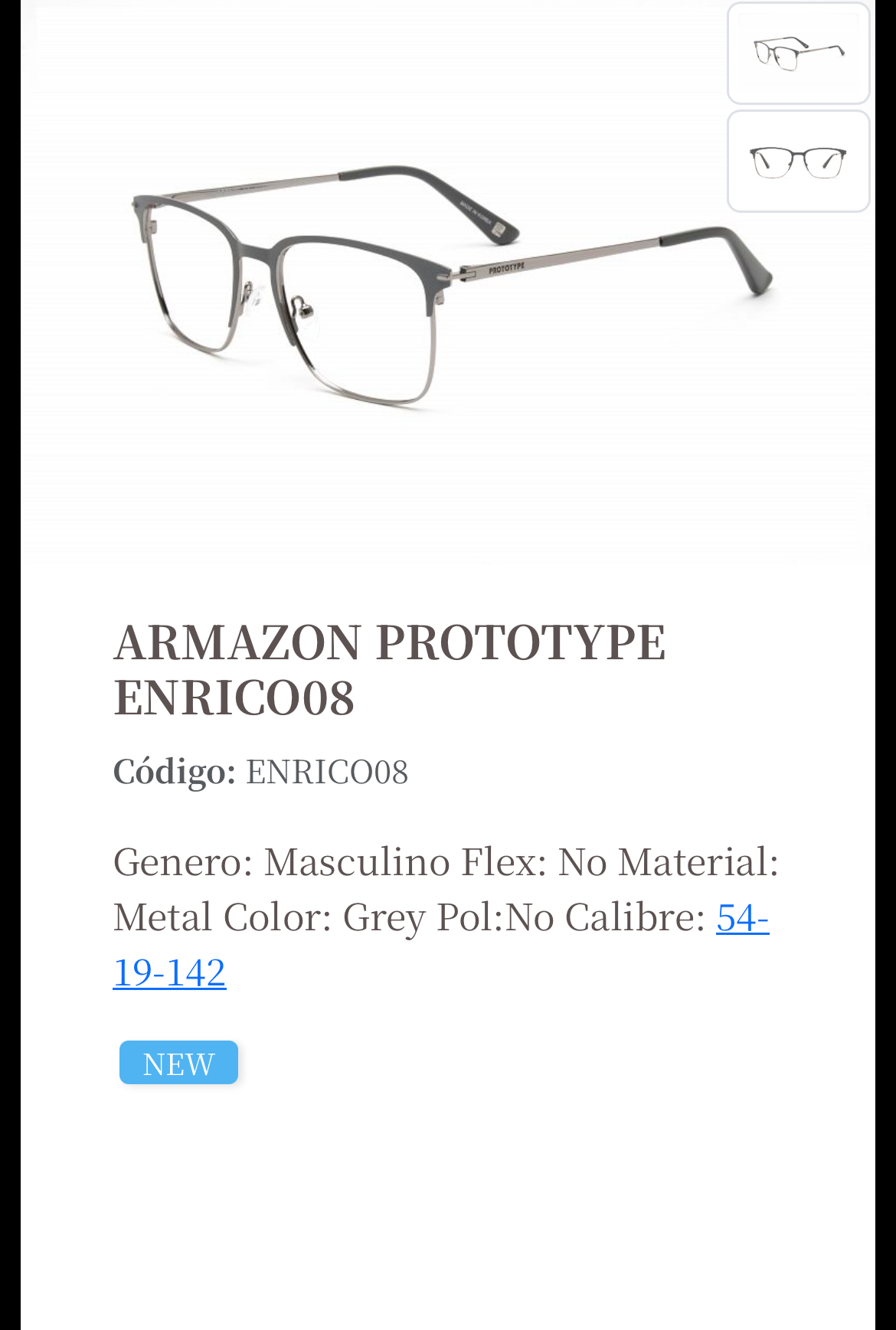
Task: Select the angled side-view glasses thumbnail
Action: (798, 54)
